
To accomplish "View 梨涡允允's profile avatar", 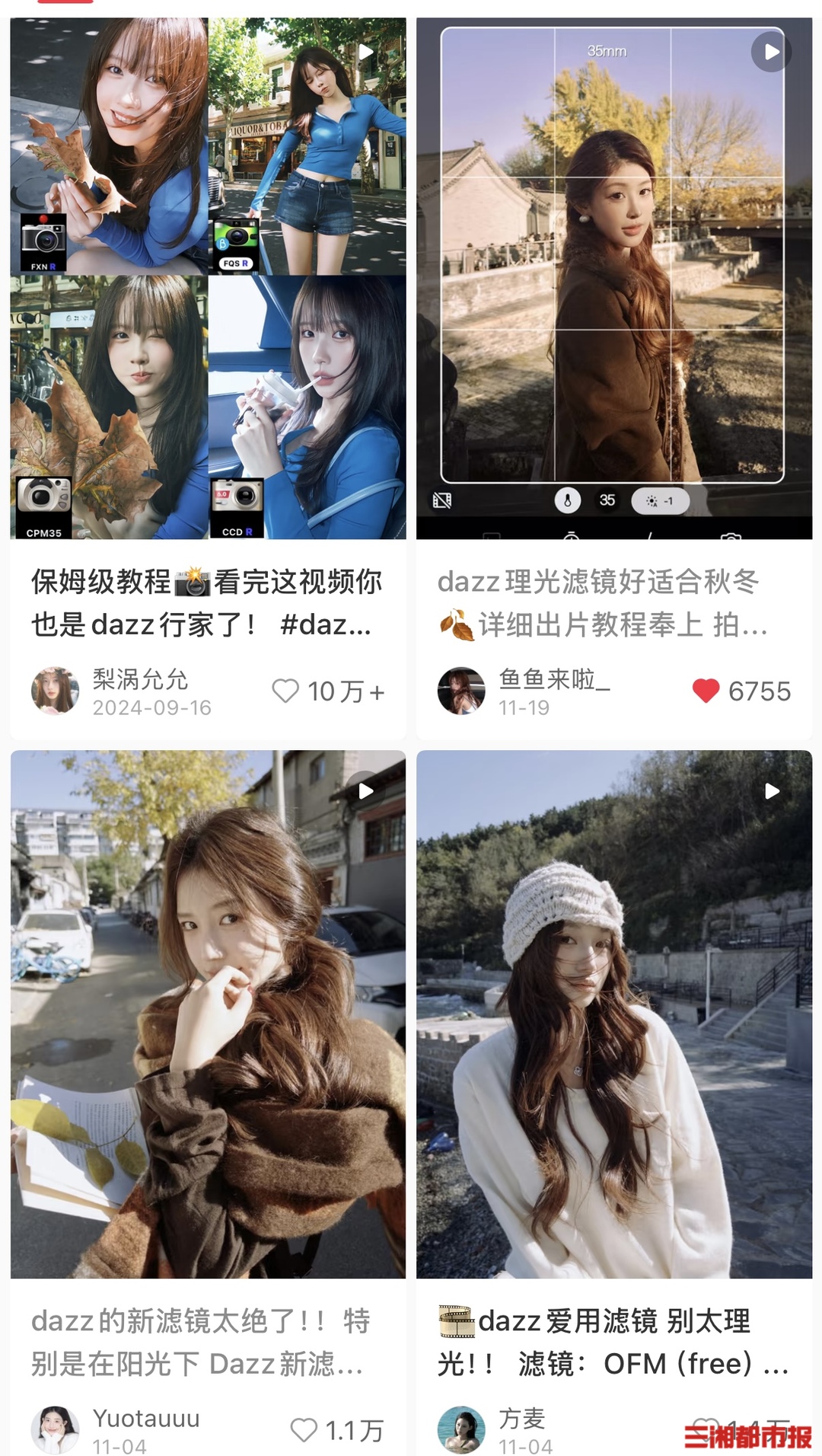I will pos(55,691).
